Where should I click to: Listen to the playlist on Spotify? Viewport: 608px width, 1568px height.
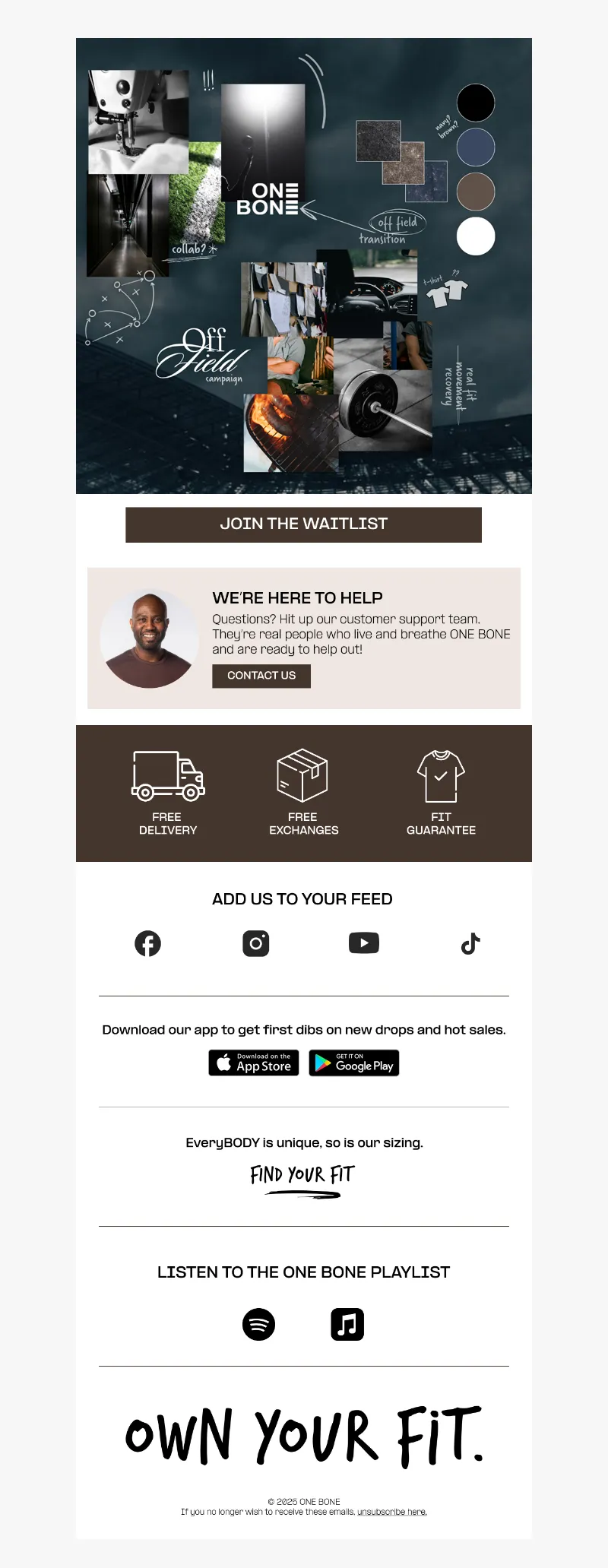coord(258,1324)
